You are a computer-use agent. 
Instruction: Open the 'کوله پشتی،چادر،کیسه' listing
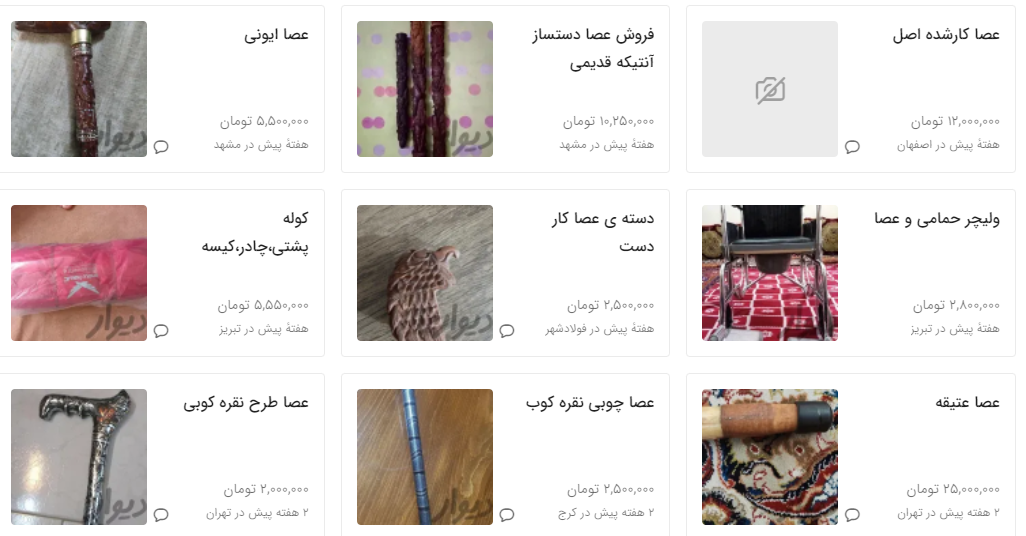point(256,231)
